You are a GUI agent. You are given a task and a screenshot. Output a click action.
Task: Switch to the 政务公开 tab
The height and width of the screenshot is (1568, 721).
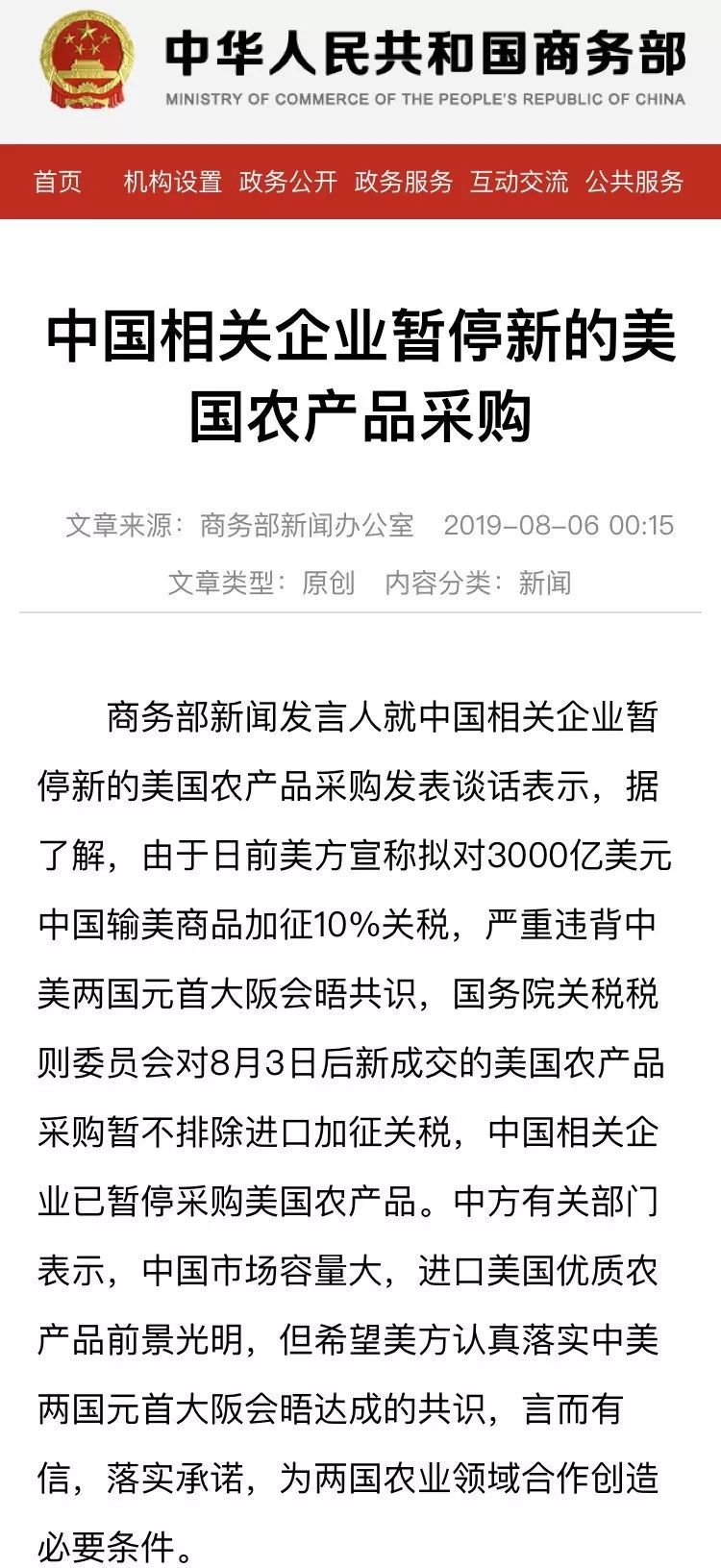[x=288, y=182]
